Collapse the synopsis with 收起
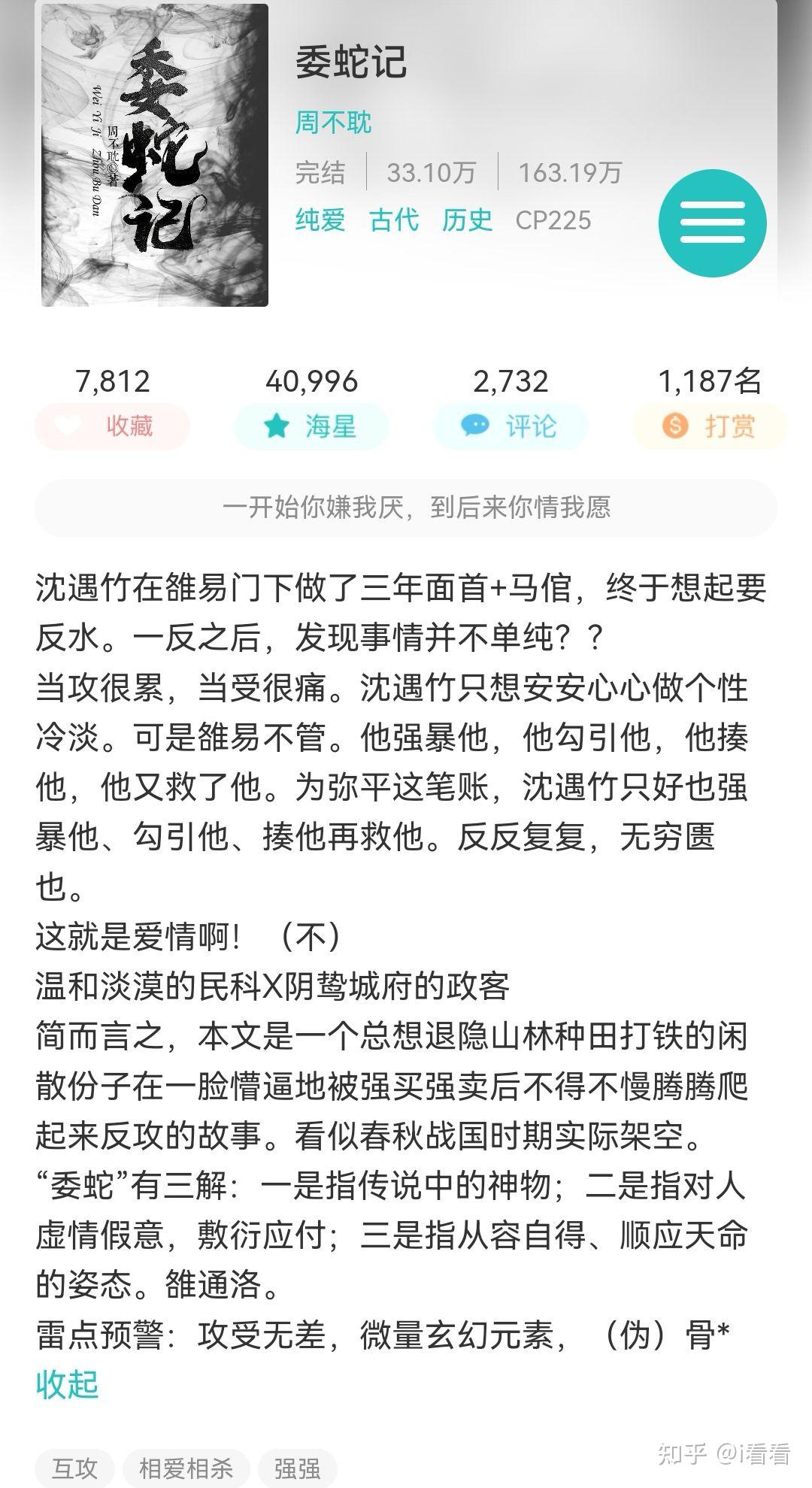This screenshot has height=1488, width=812. coord(67,1384)
